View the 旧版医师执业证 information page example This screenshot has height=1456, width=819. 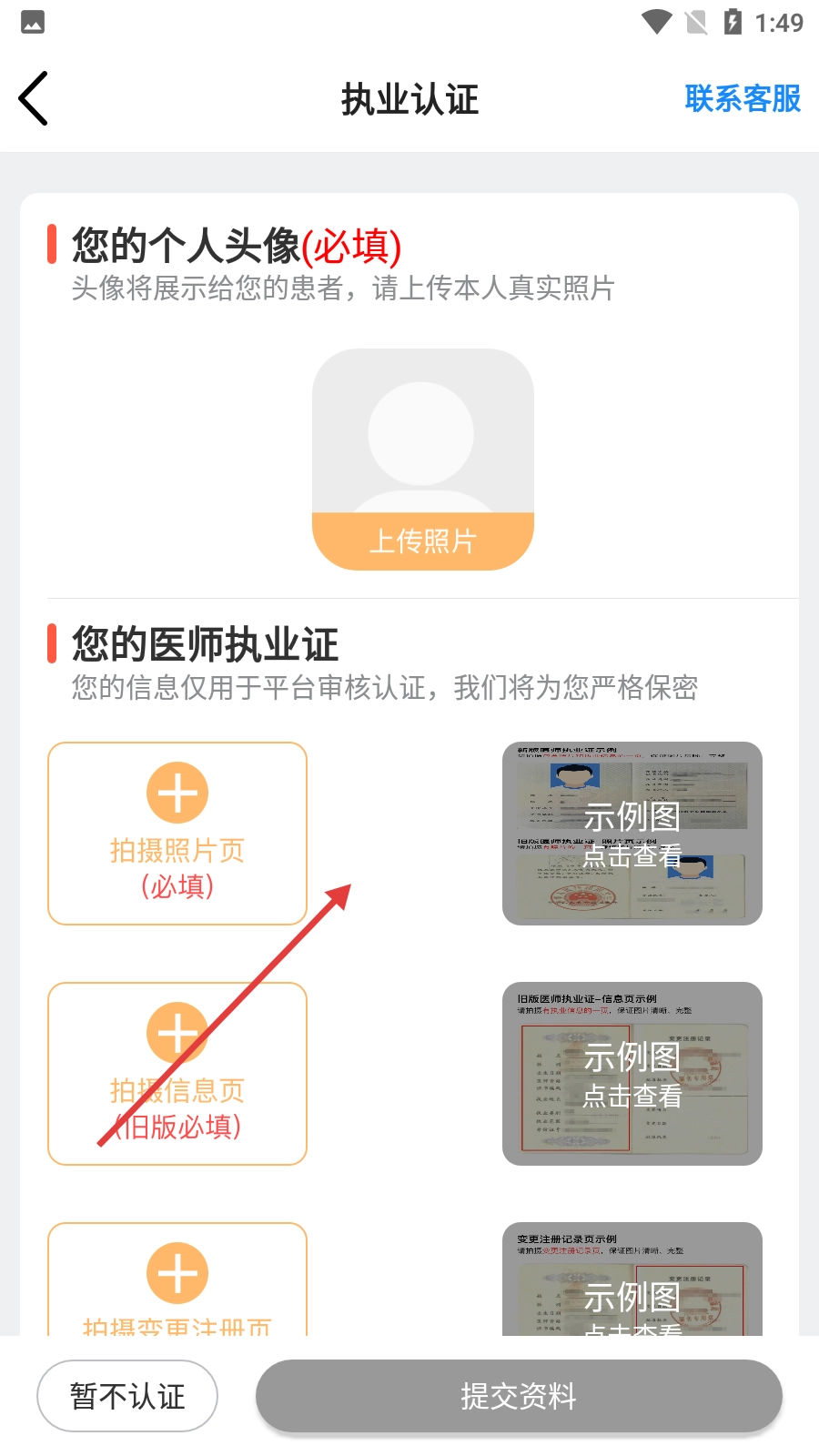coord(632,1074)
